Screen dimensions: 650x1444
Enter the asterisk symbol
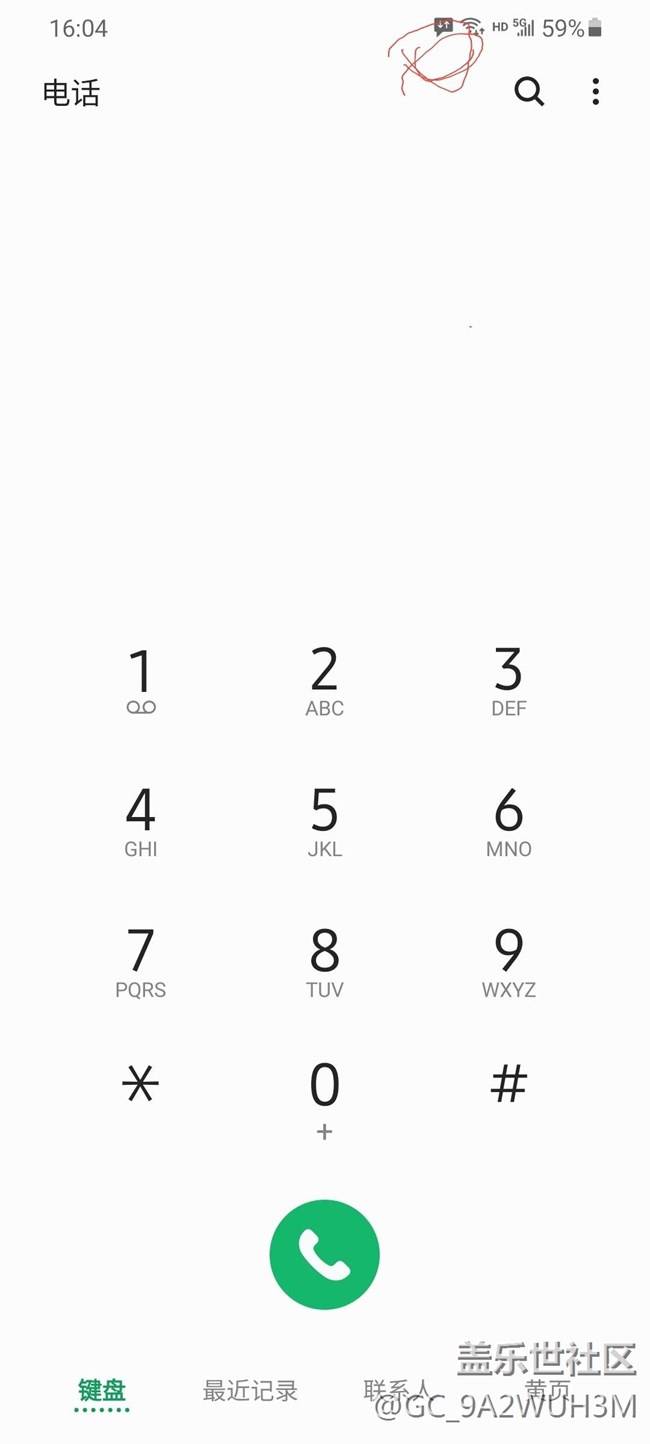tap(141, 1084)
